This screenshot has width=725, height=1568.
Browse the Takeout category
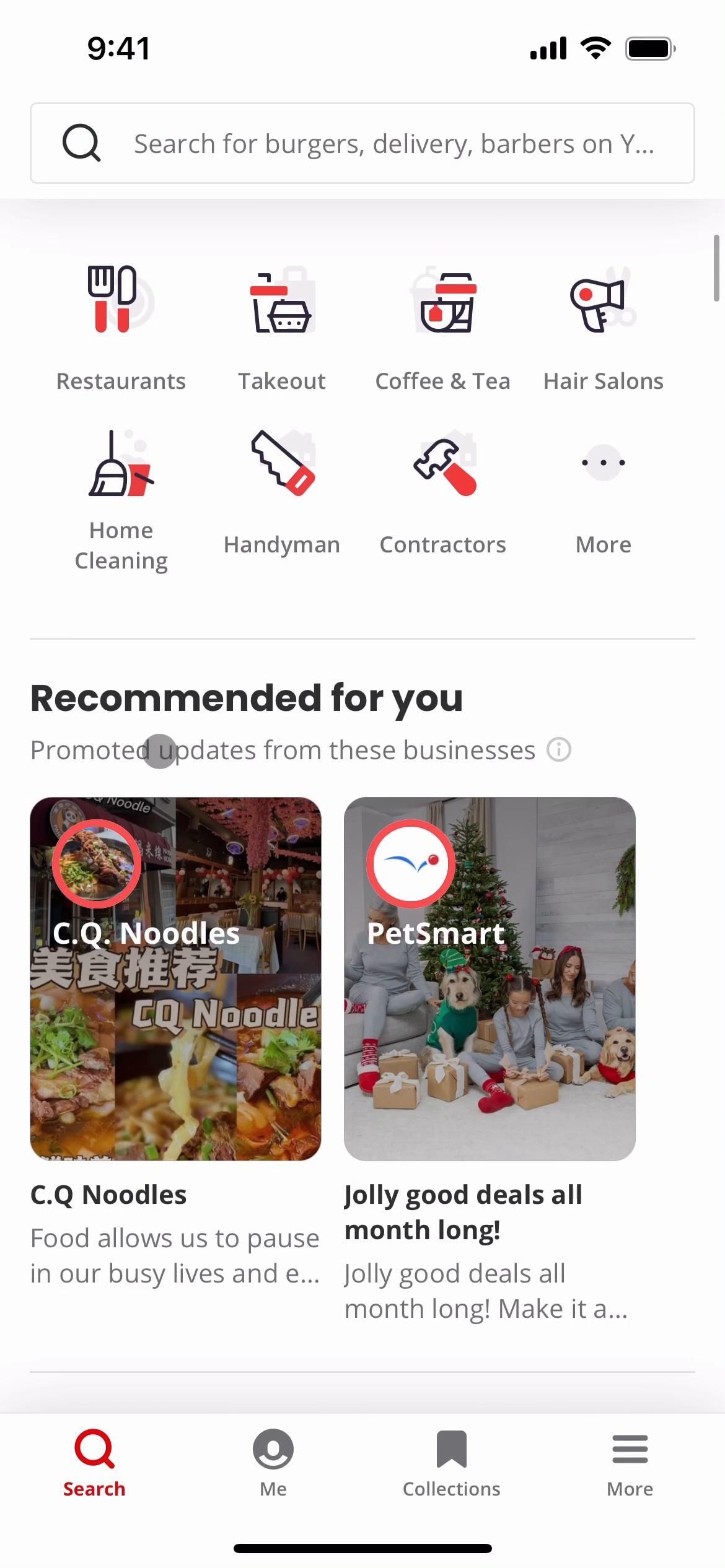point(282,328)
